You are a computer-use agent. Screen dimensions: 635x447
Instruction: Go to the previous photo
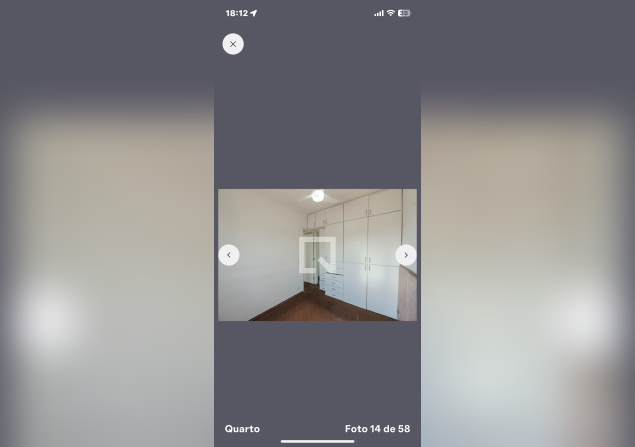[228, 255]
